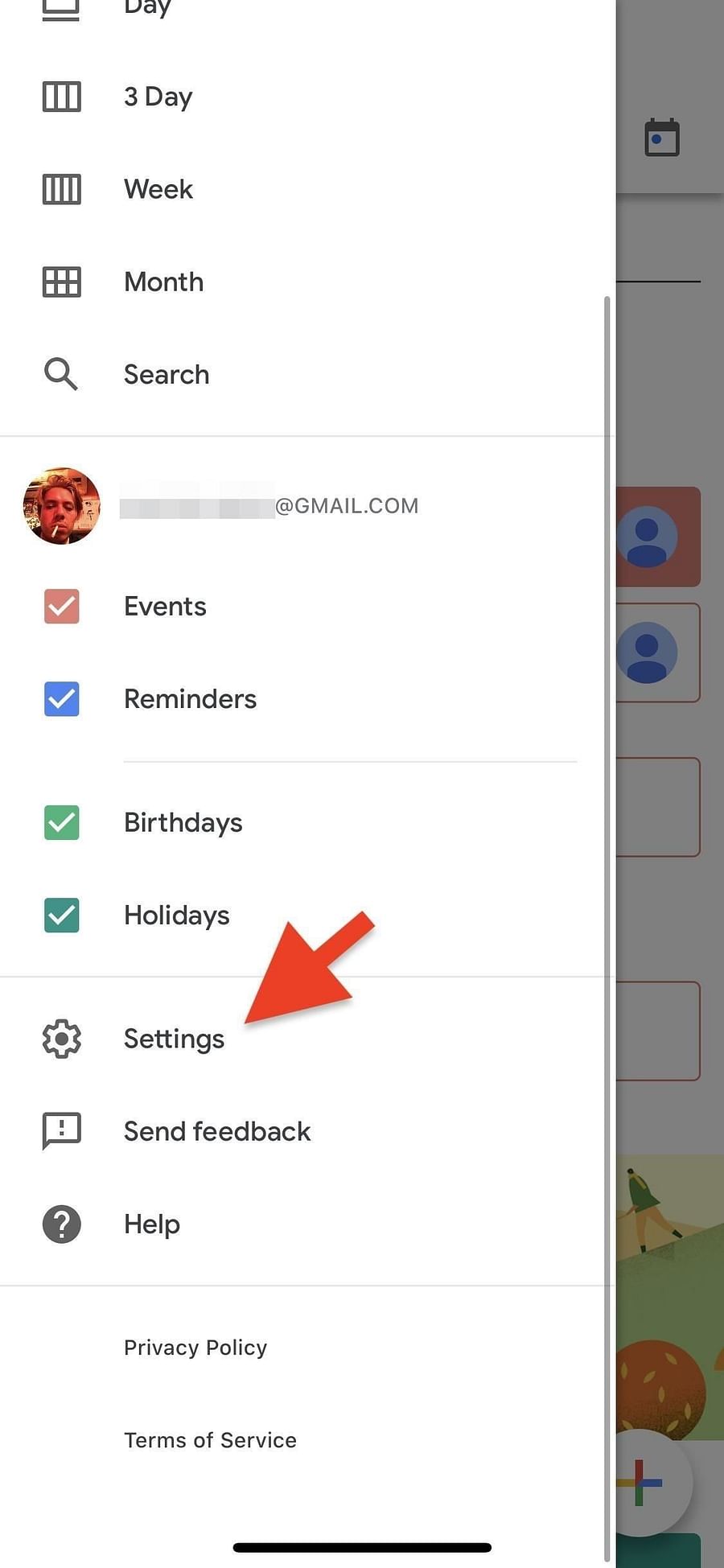Tap Send feedback

tap(306, 1131)
